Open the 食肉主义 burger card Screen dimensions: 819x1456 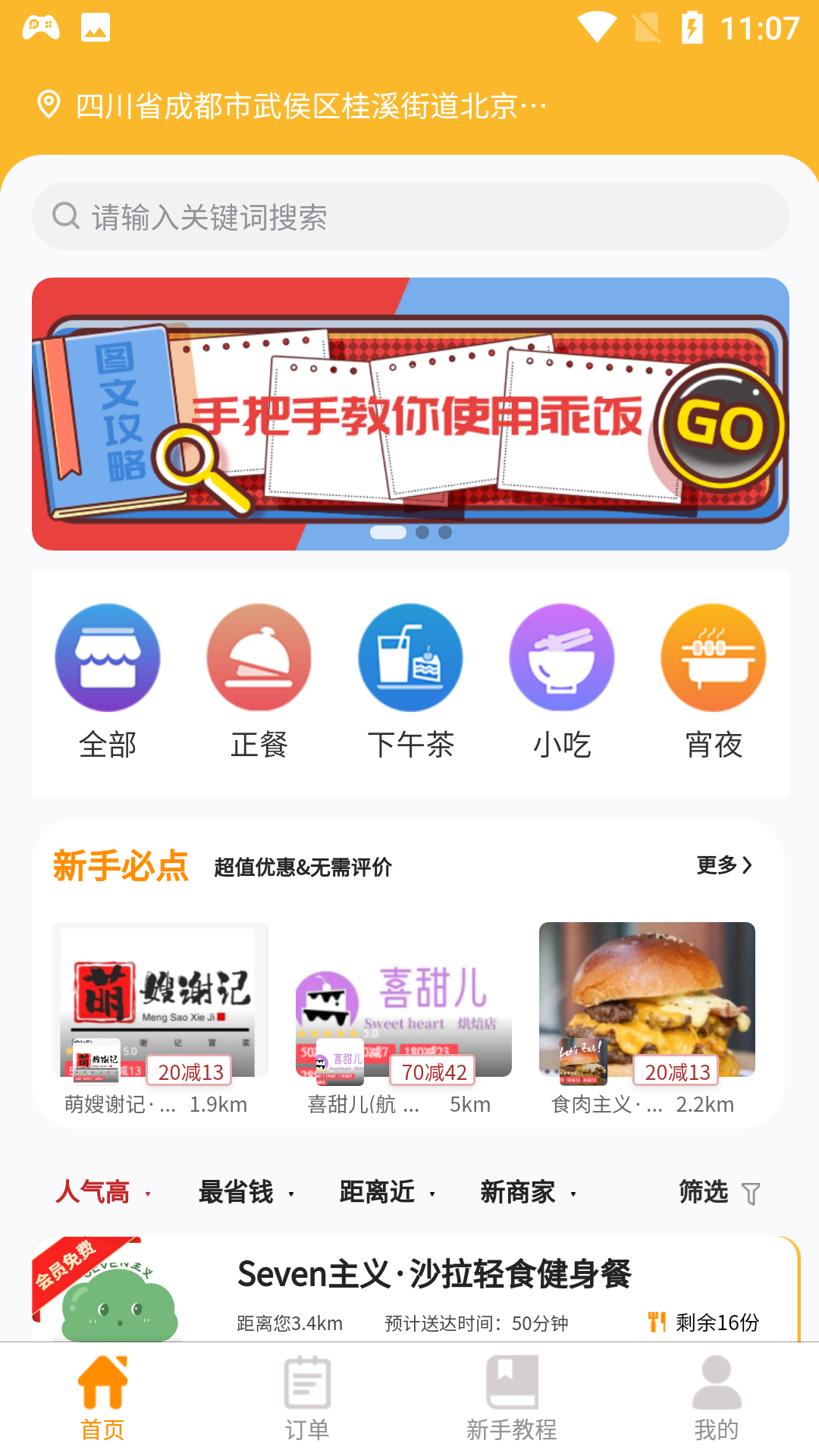[x=647, y=1018]
